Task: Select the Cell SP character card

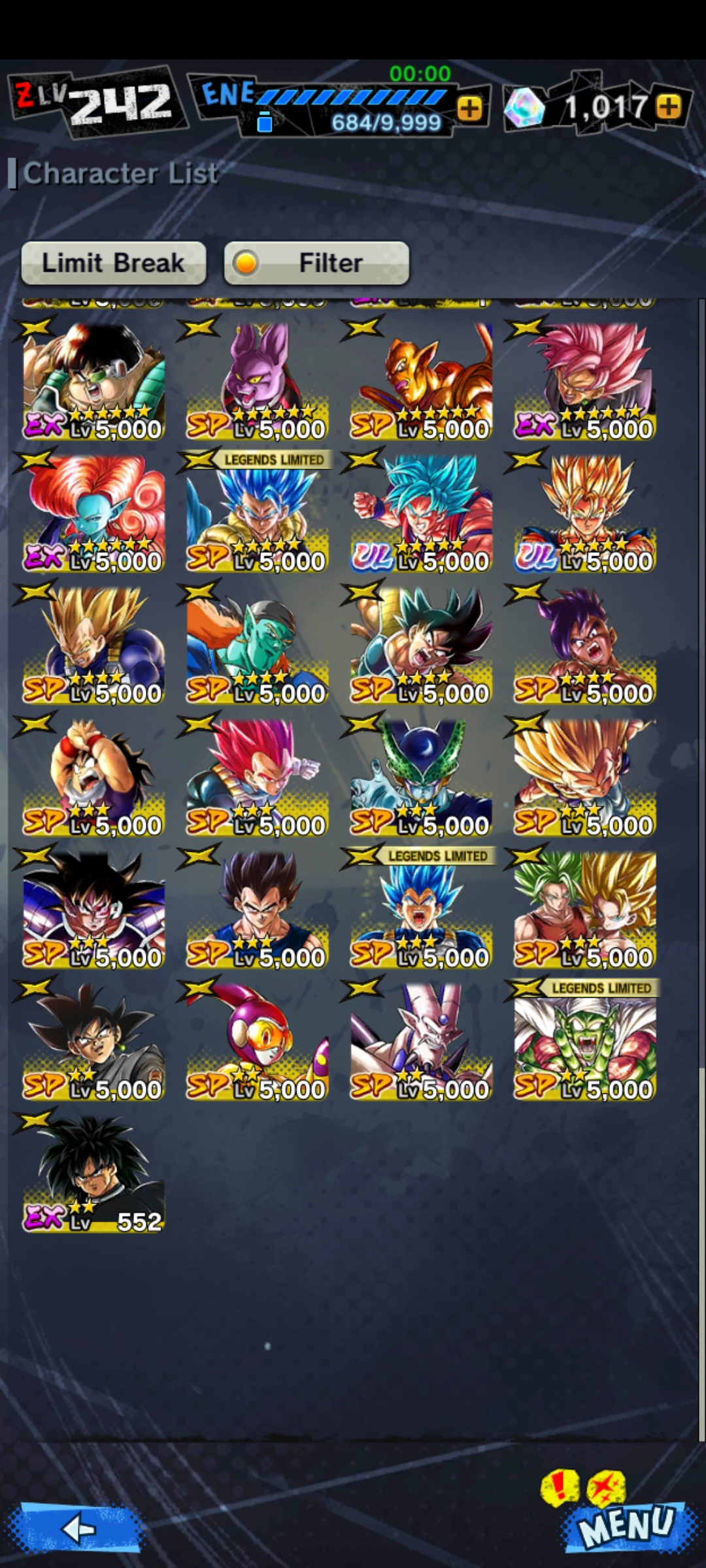Action: tap(421, 776)
